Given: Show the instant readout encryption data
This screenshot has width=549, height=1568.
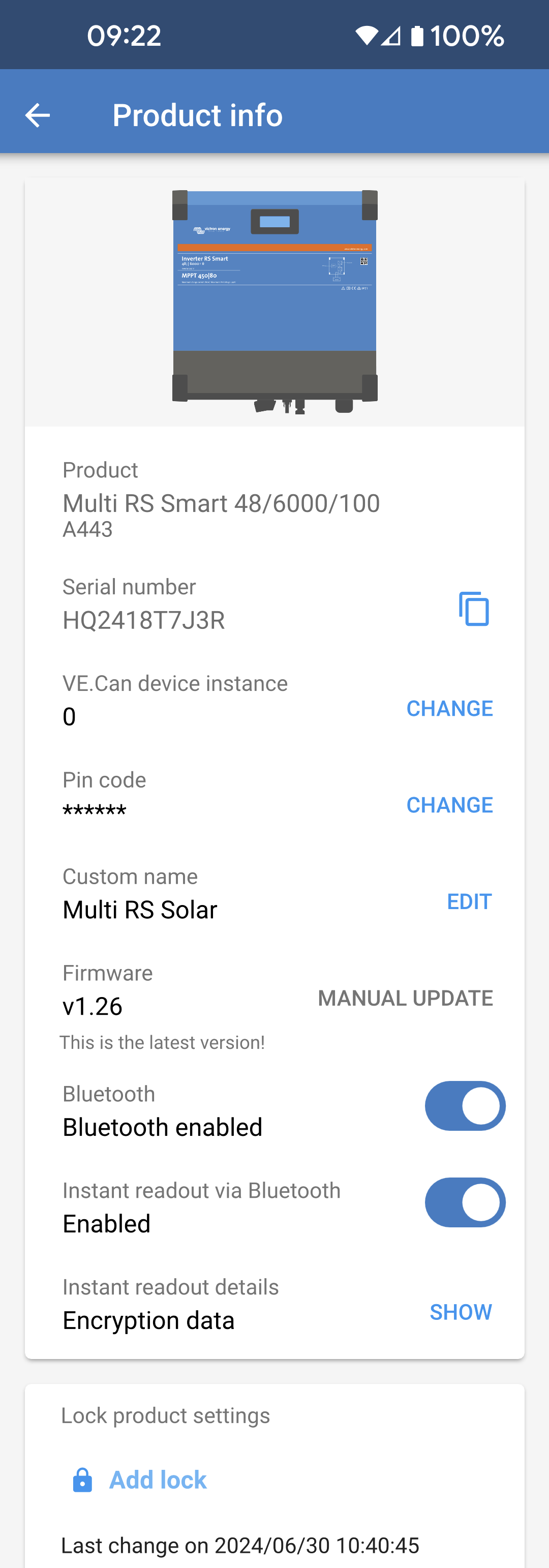Looking at the screenshot, I should (460, 1312).
